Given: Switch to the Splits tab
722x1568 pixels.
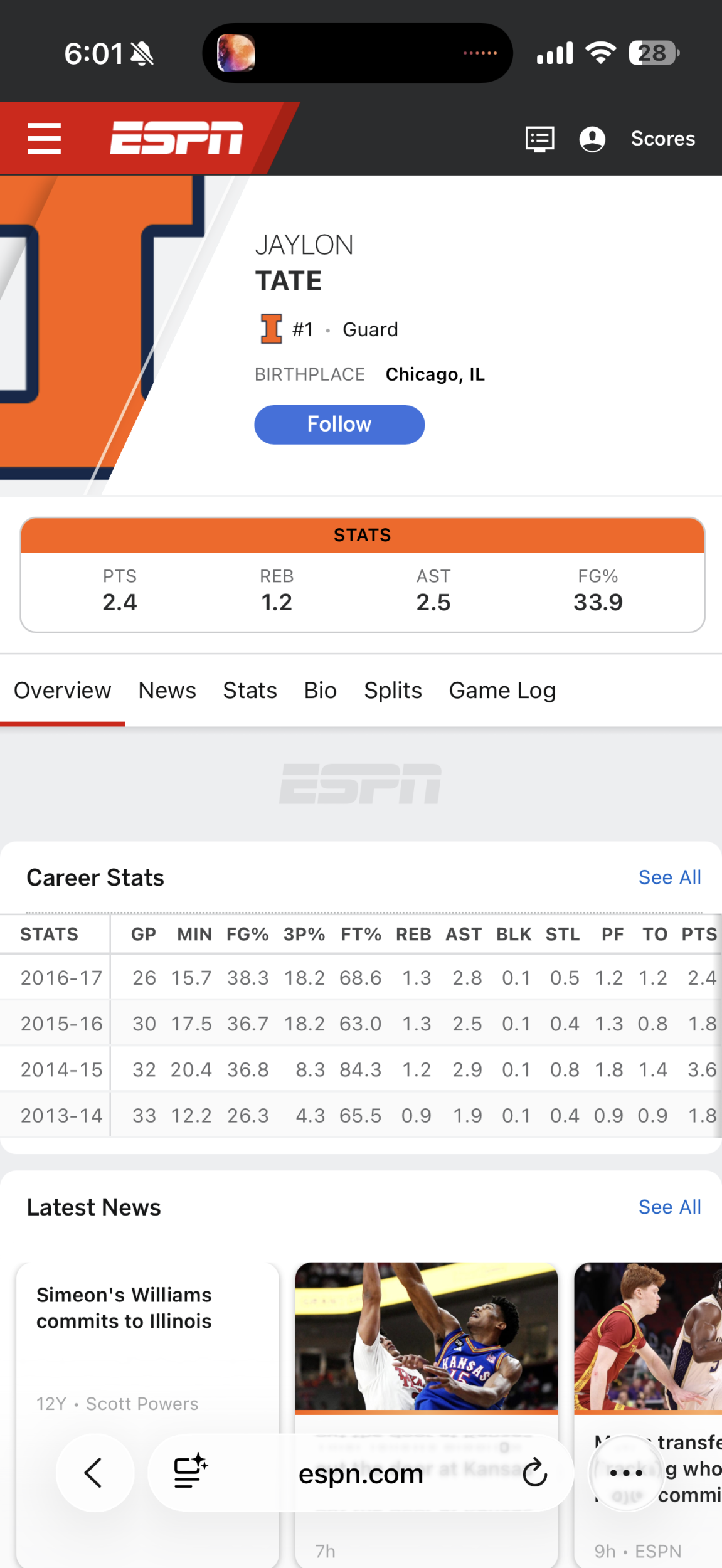Looking at the screenshot, I should 393,691.
